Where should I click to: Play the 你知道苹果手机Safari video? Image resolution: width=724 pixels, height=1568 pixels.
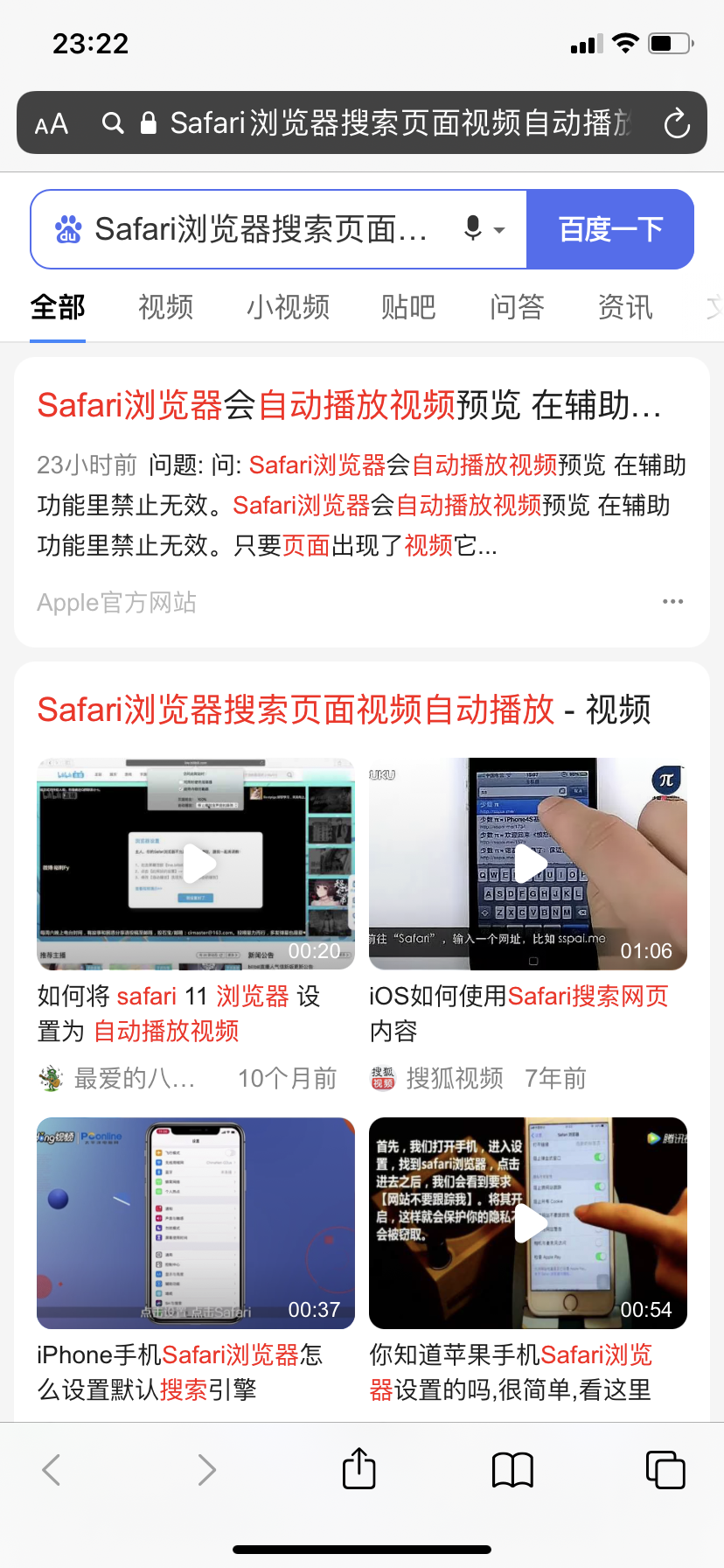tap(528, 1222)
